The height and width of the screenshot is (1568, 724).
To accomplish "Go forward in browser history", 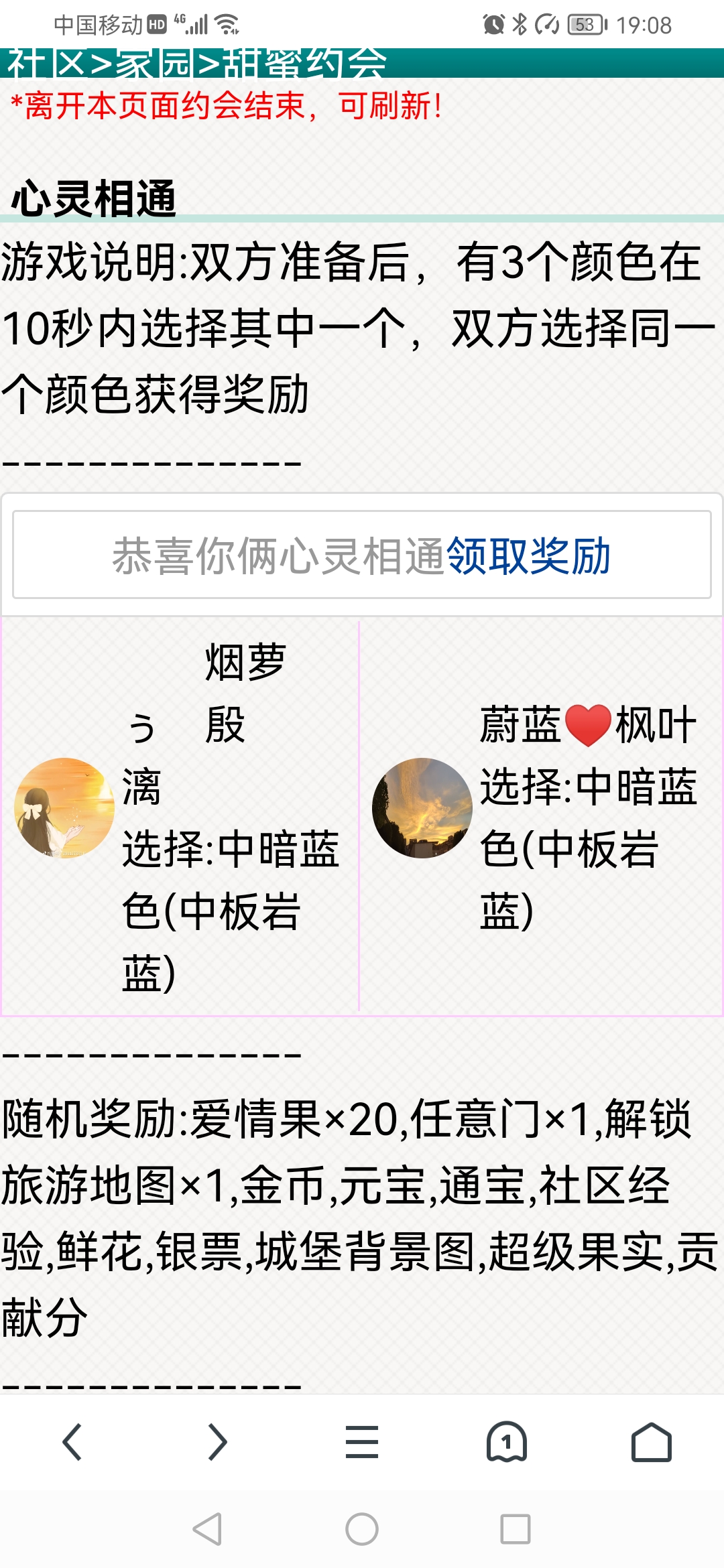I will click(x=217, y=1442).
